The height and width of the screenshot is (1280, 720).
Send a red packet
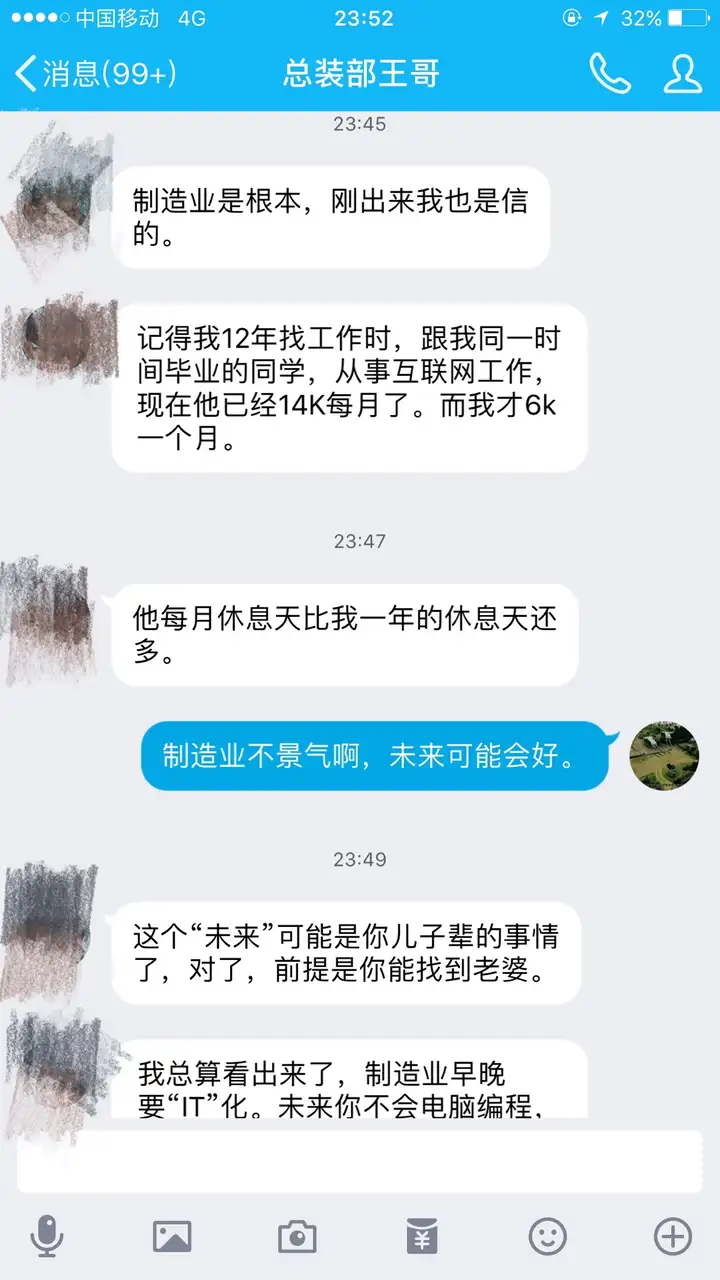click(422, 1237)
